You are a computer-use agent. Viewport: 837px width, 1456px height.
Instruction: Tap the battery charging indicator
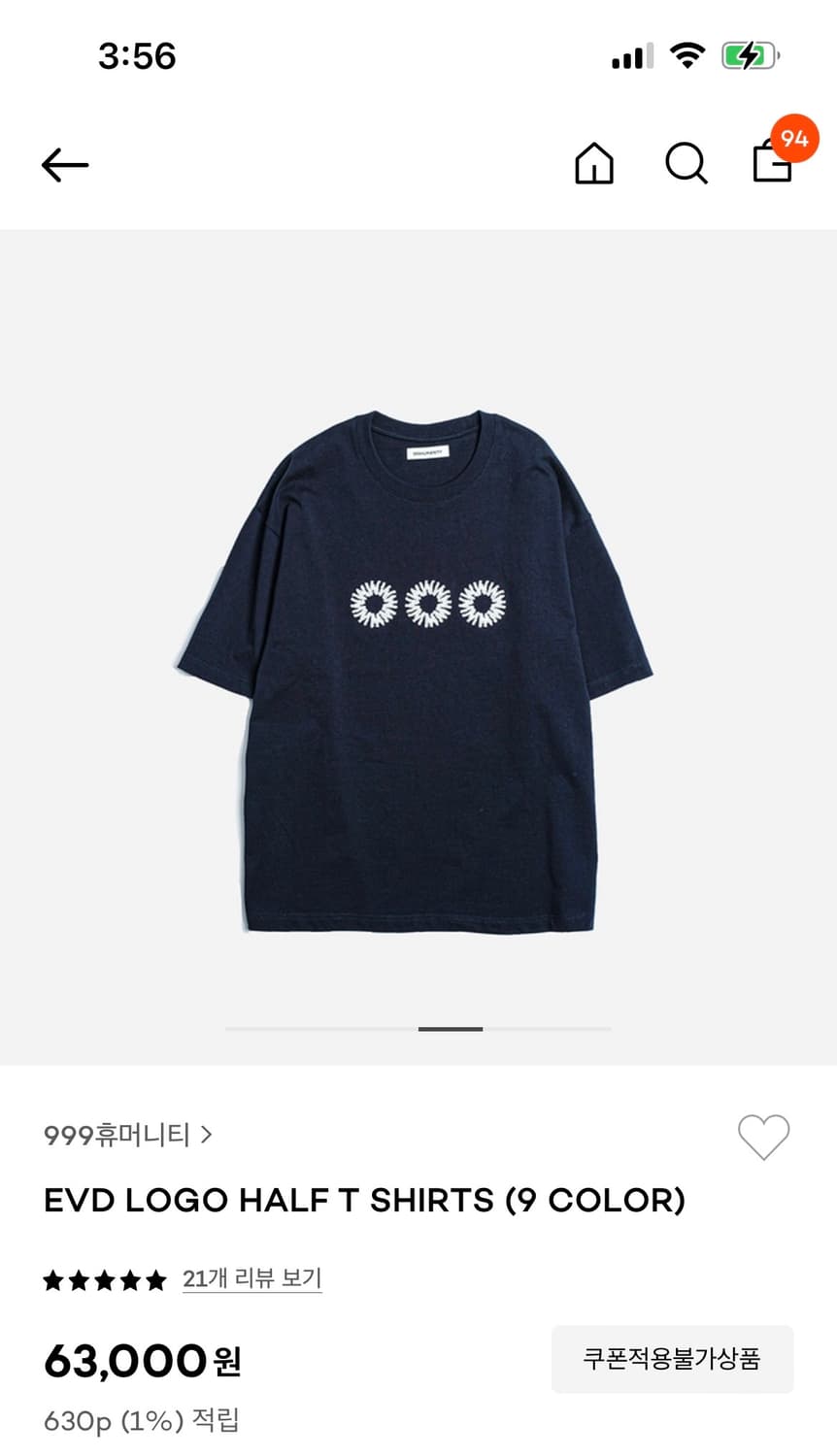(746, 55)
